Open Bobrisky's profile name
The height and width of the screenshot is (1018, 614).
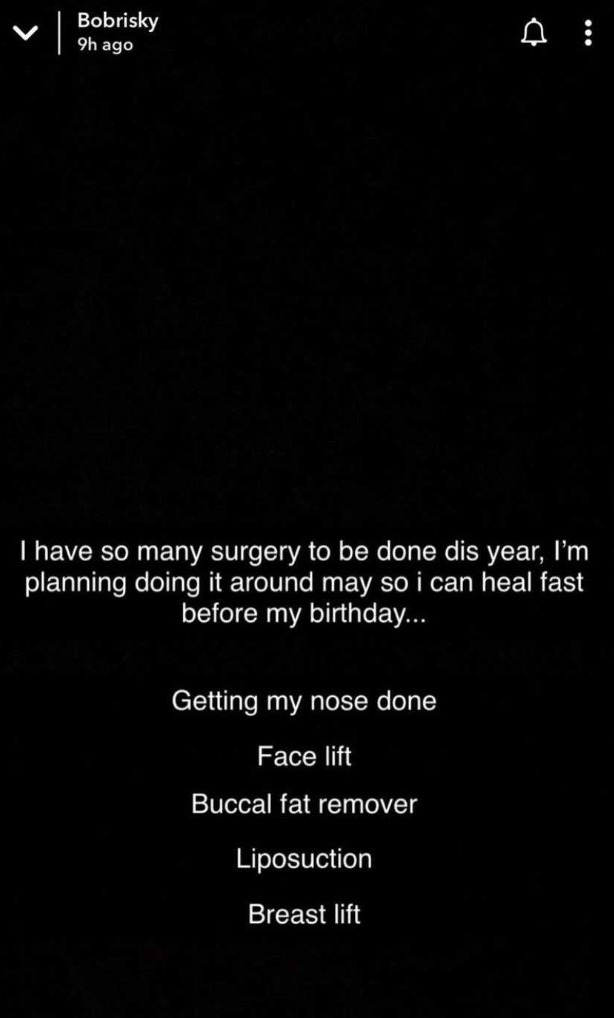(117, 21)
